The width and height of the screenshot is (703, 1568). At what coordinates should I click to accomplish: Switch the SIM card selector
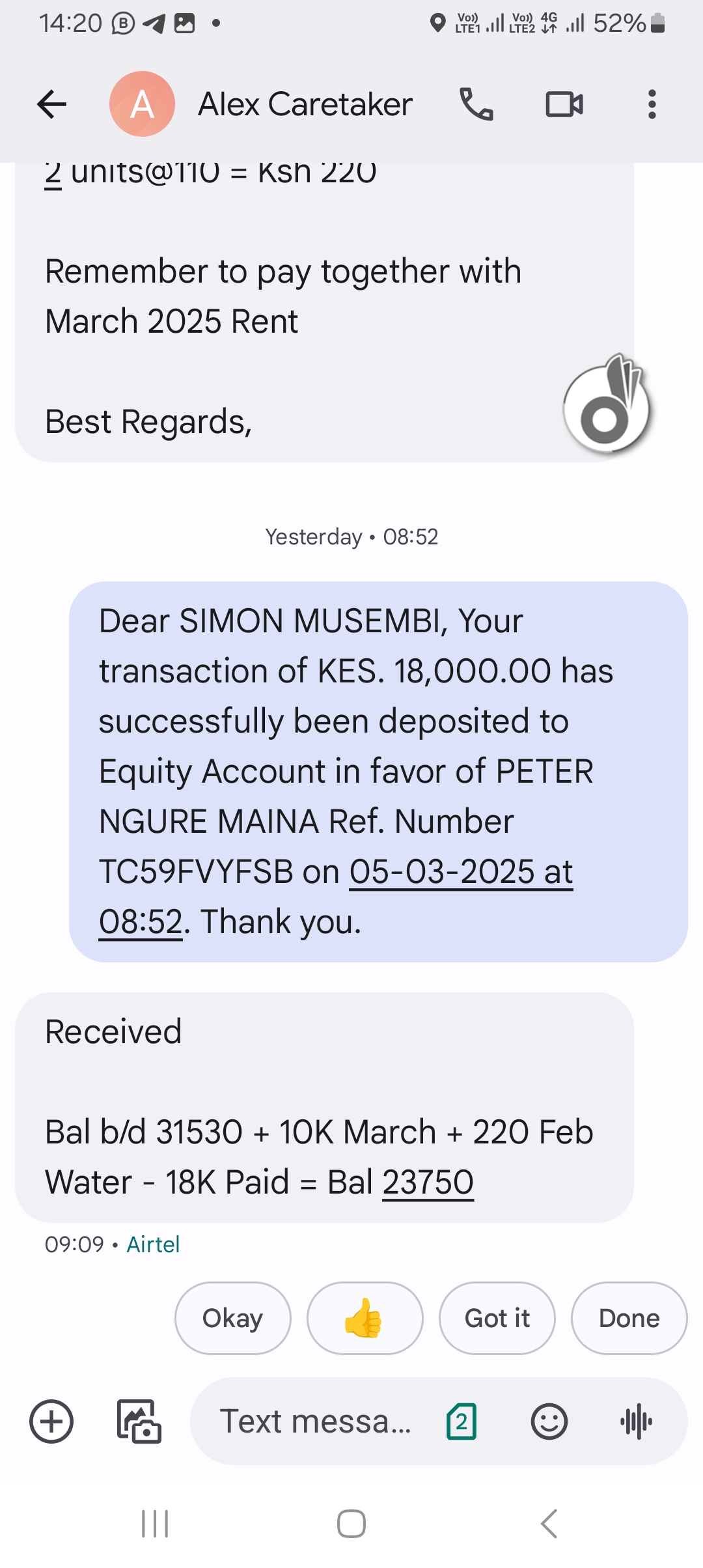click(x=462, y=1421)
